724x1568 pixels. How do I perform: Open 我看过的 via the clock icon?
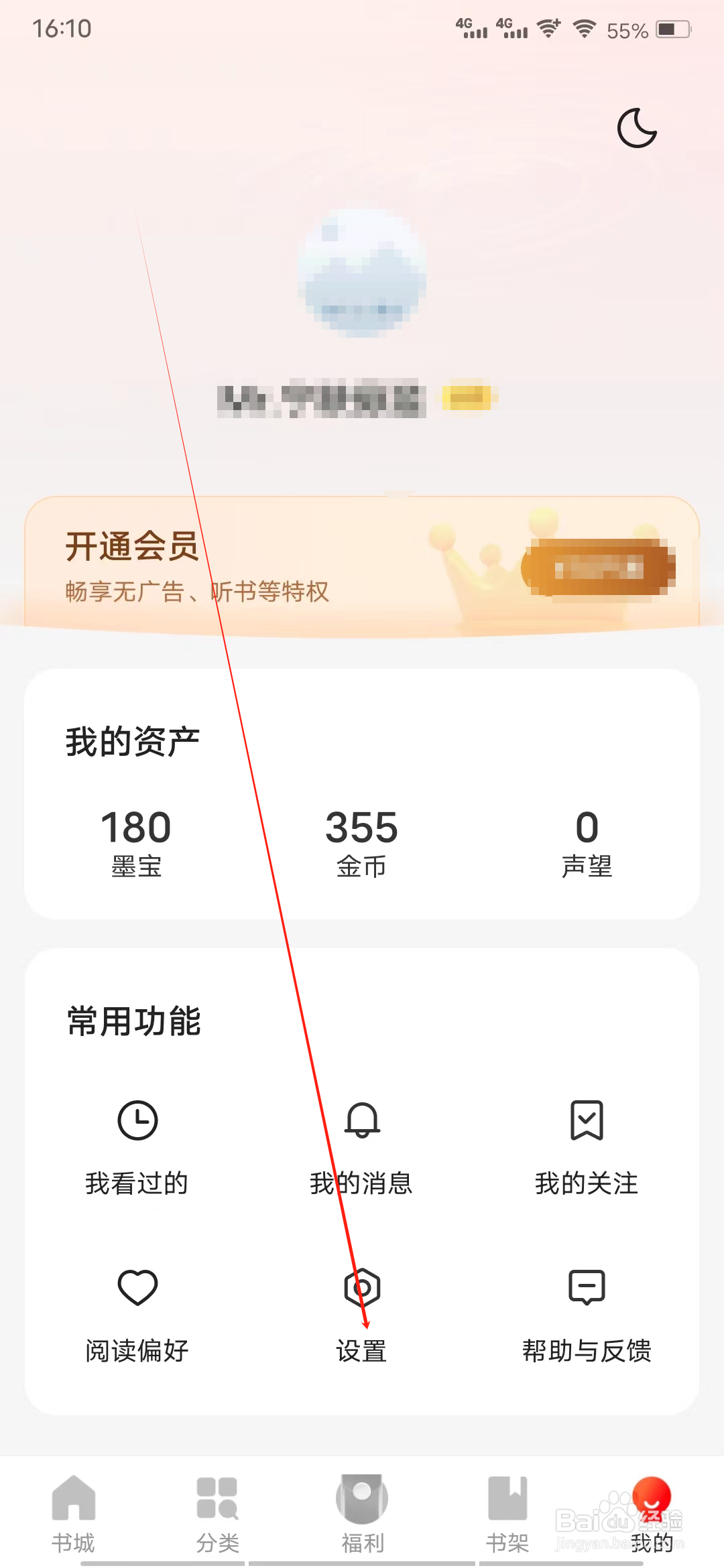(137, 1120)
